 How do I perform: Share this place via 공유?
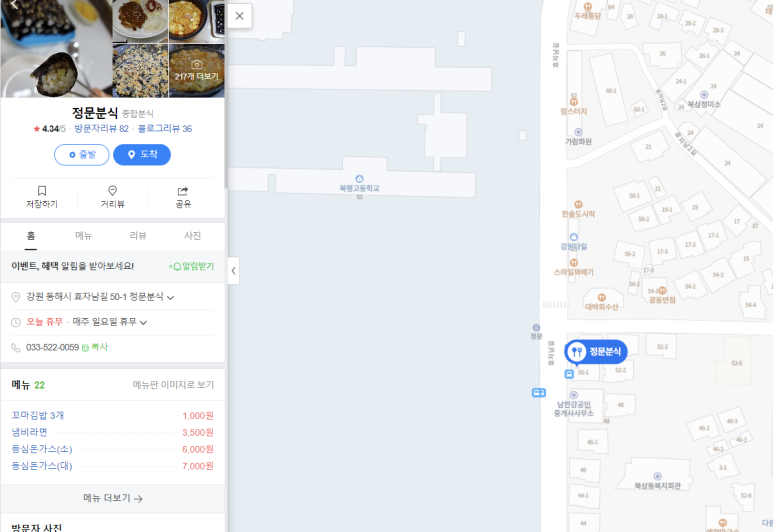pos(183,196)
